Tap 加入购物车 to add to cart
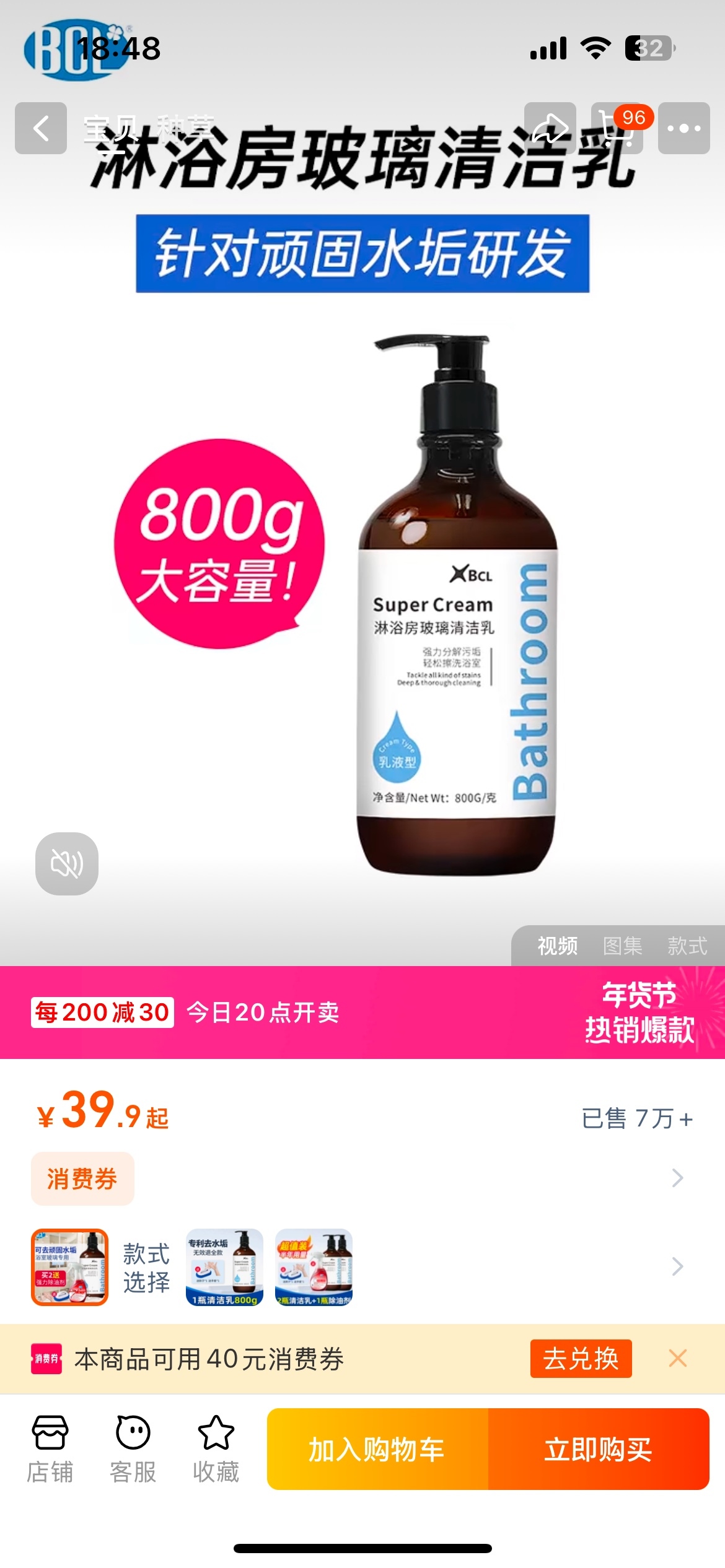 click(x=377, y=1449)
